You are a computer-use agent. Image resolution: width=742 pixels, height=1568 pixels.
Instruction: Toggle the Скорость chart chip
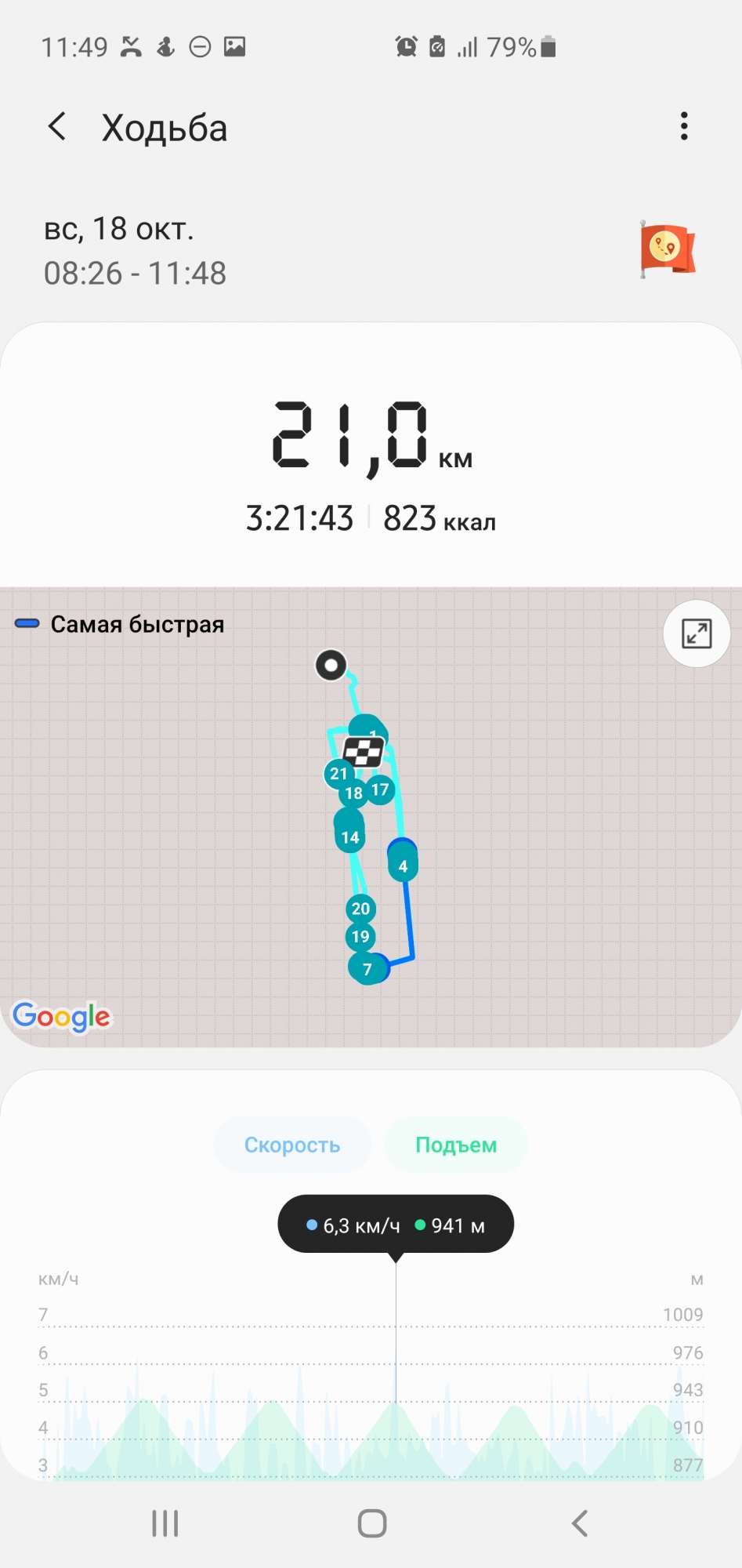tap(292, 1145)
